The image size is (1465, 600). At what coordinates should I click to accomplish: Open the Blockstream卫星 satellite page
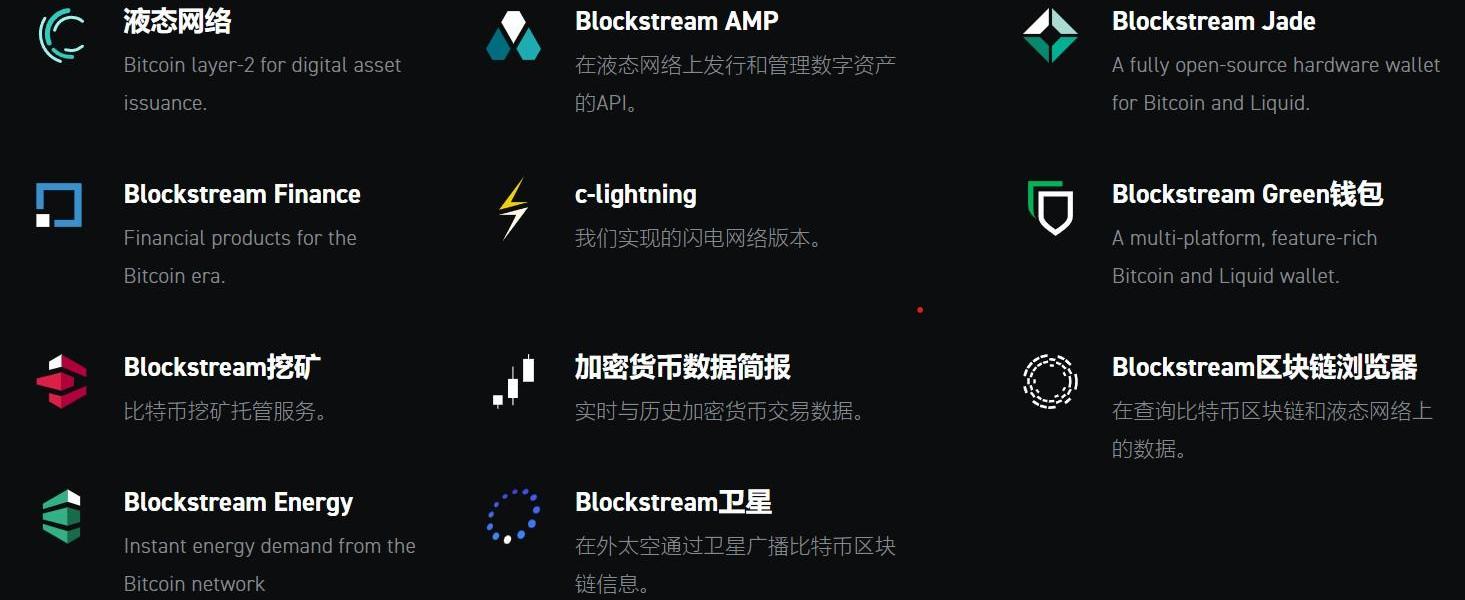pyautogui.click(x=673, y=503)
